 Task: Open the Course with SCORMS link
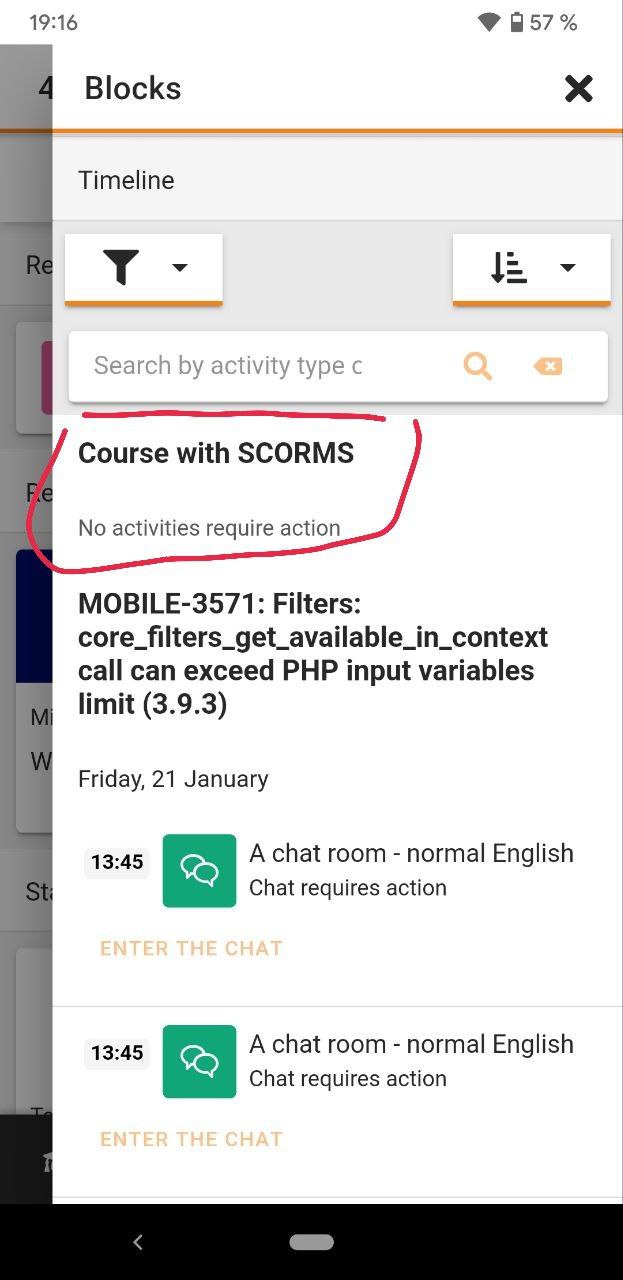(x=216, y=453)
